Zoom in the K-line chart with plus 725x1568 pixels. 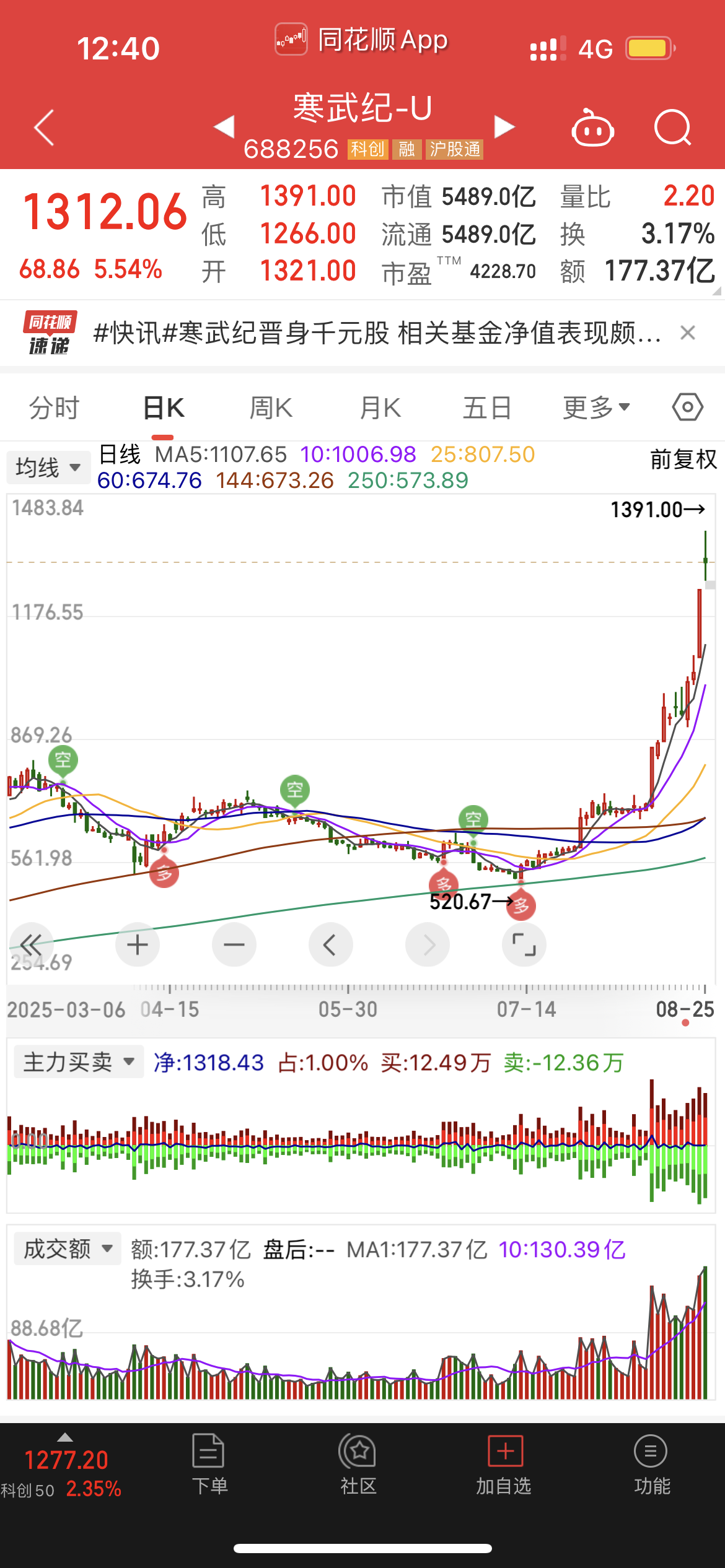[x=138, y=944]
